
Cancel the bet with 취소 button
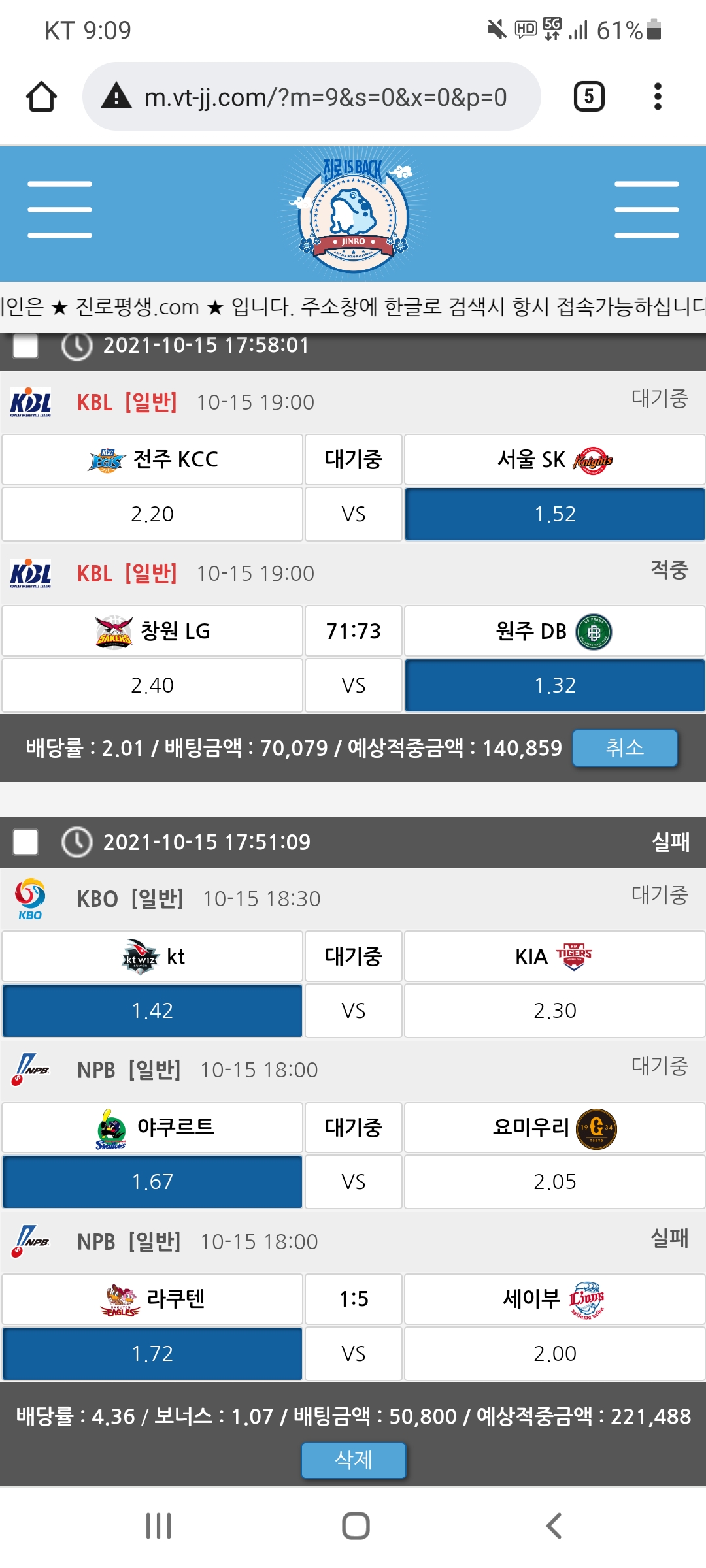624,747
